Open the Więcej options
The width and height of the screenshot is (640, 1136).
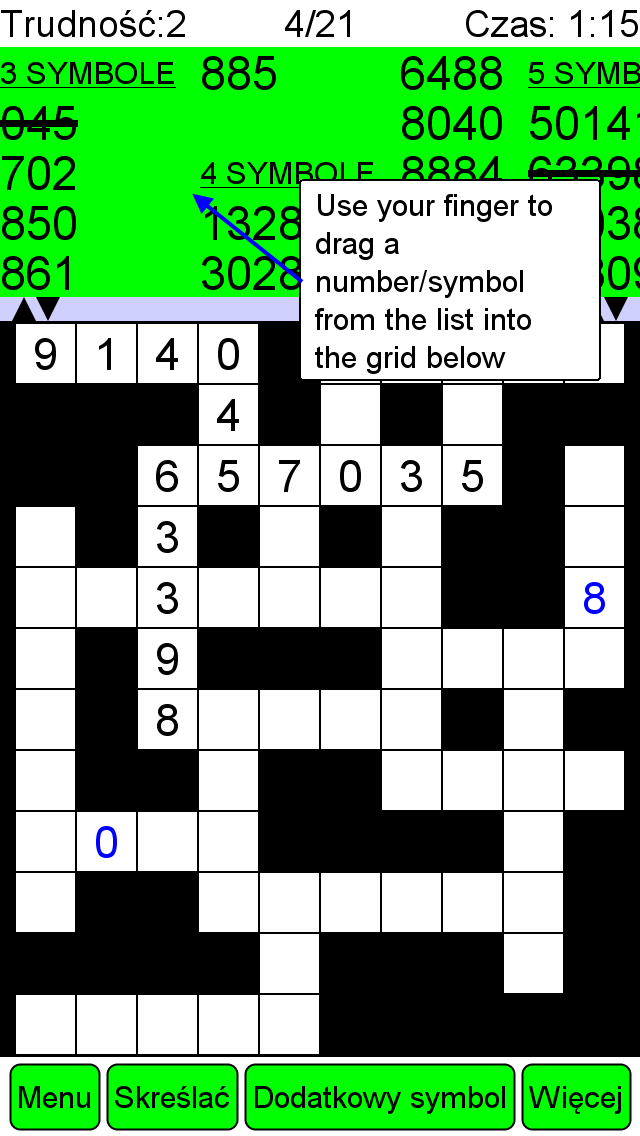pos(576,1097)
